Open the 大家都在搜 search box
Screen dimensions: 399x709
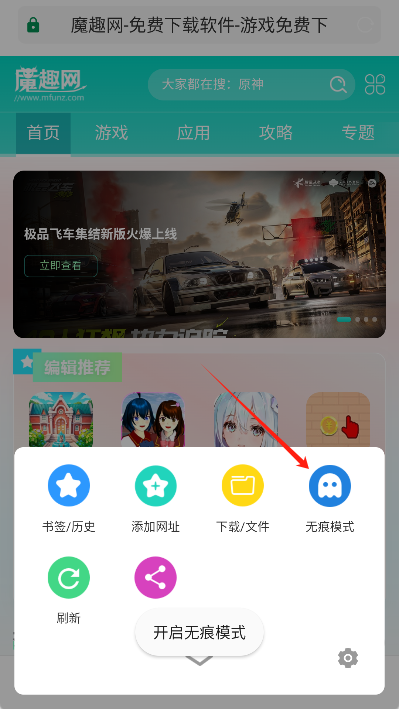[x=251, y=84]
